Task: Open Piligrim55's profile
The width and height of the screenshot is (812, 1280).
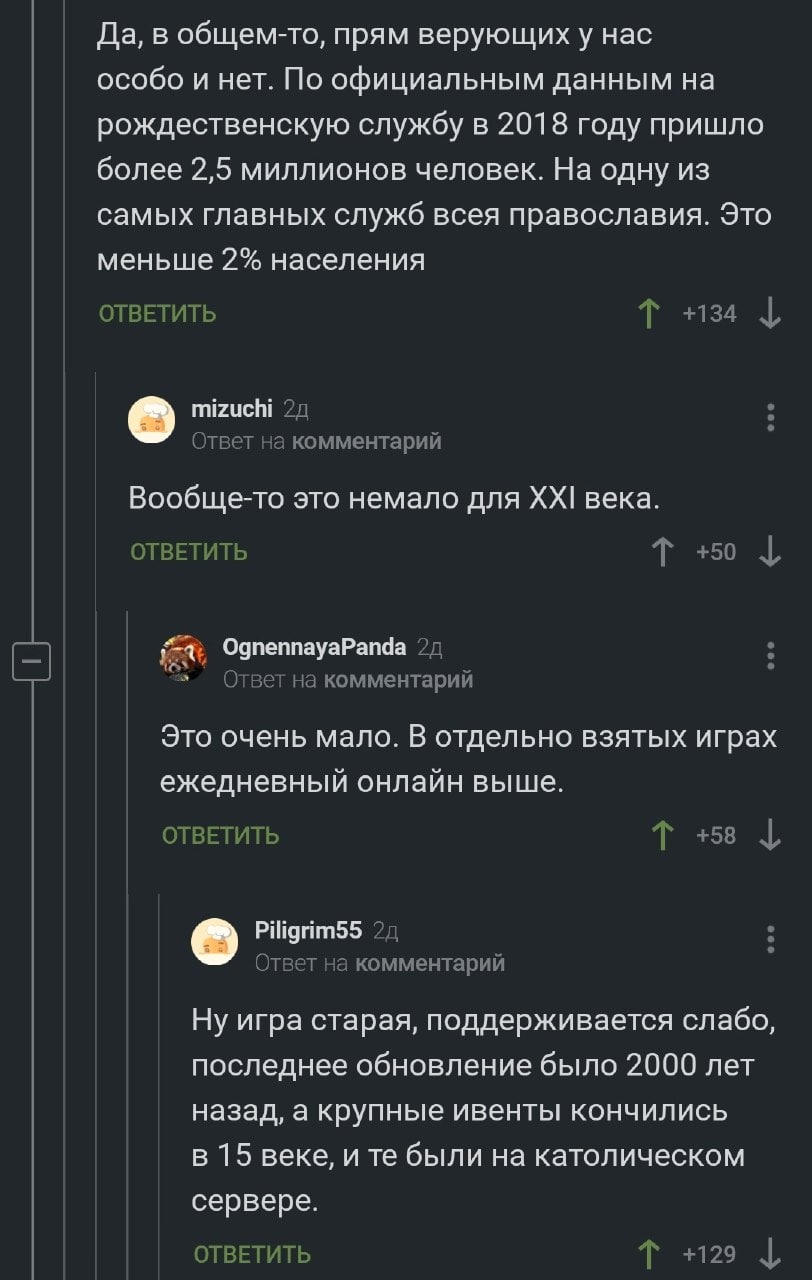Action: click(308, 930)
